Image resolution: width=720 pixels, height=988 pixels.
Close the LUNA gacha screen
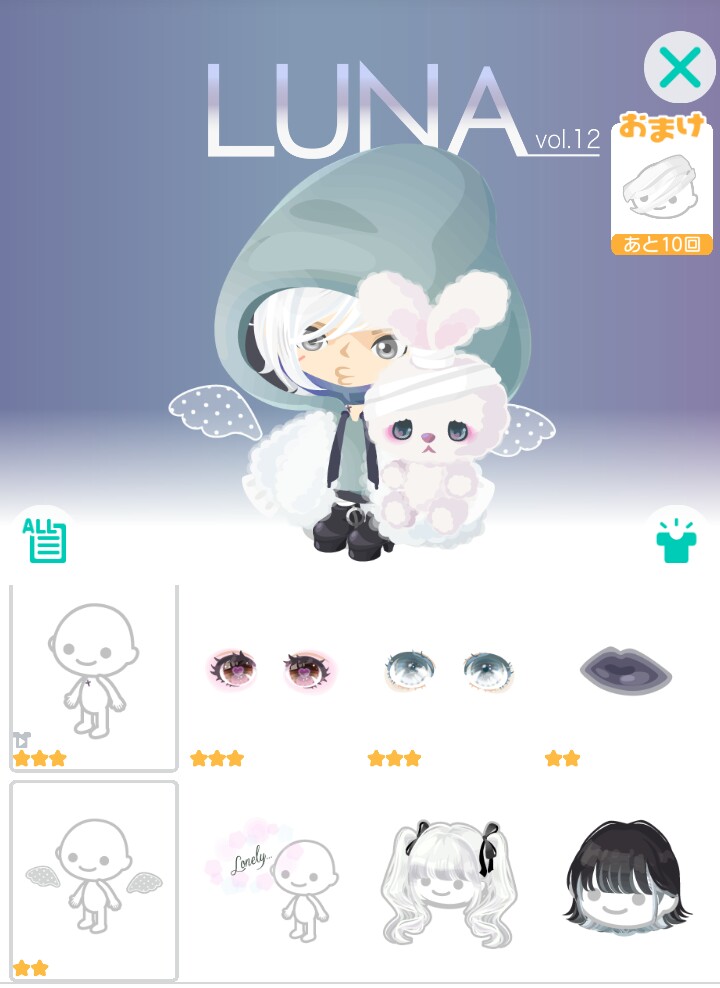(x=679, y=68)
